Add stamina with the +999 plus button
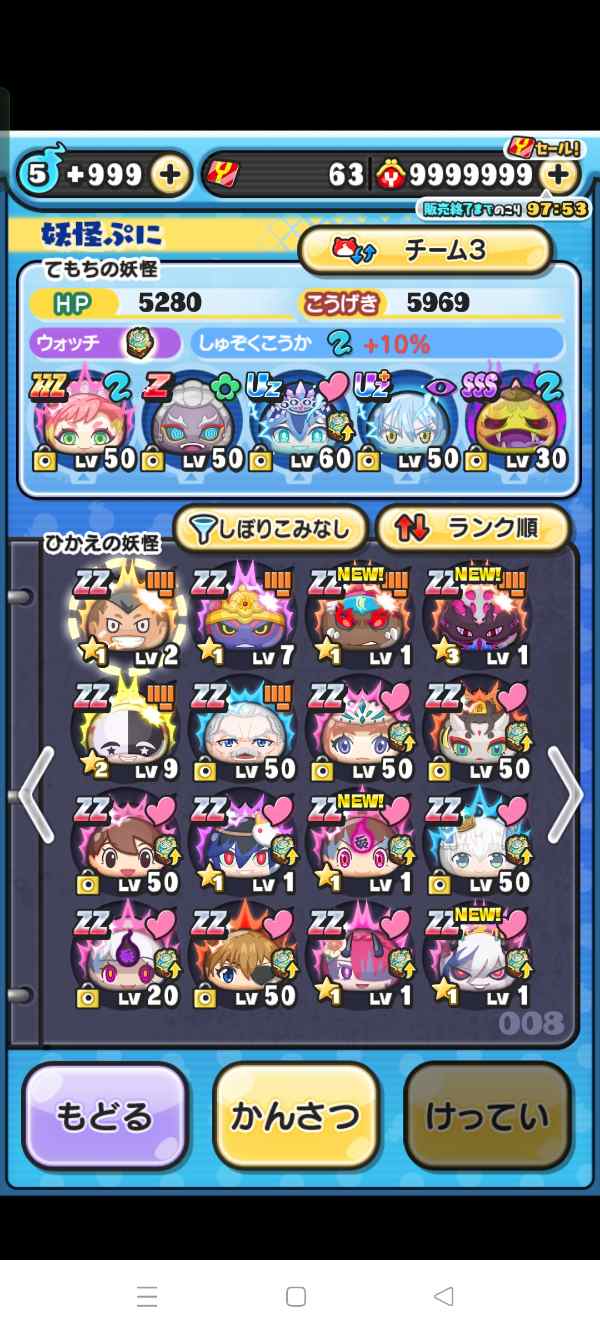The height and width of the screenshot is (1333, 600). point(170,175)
